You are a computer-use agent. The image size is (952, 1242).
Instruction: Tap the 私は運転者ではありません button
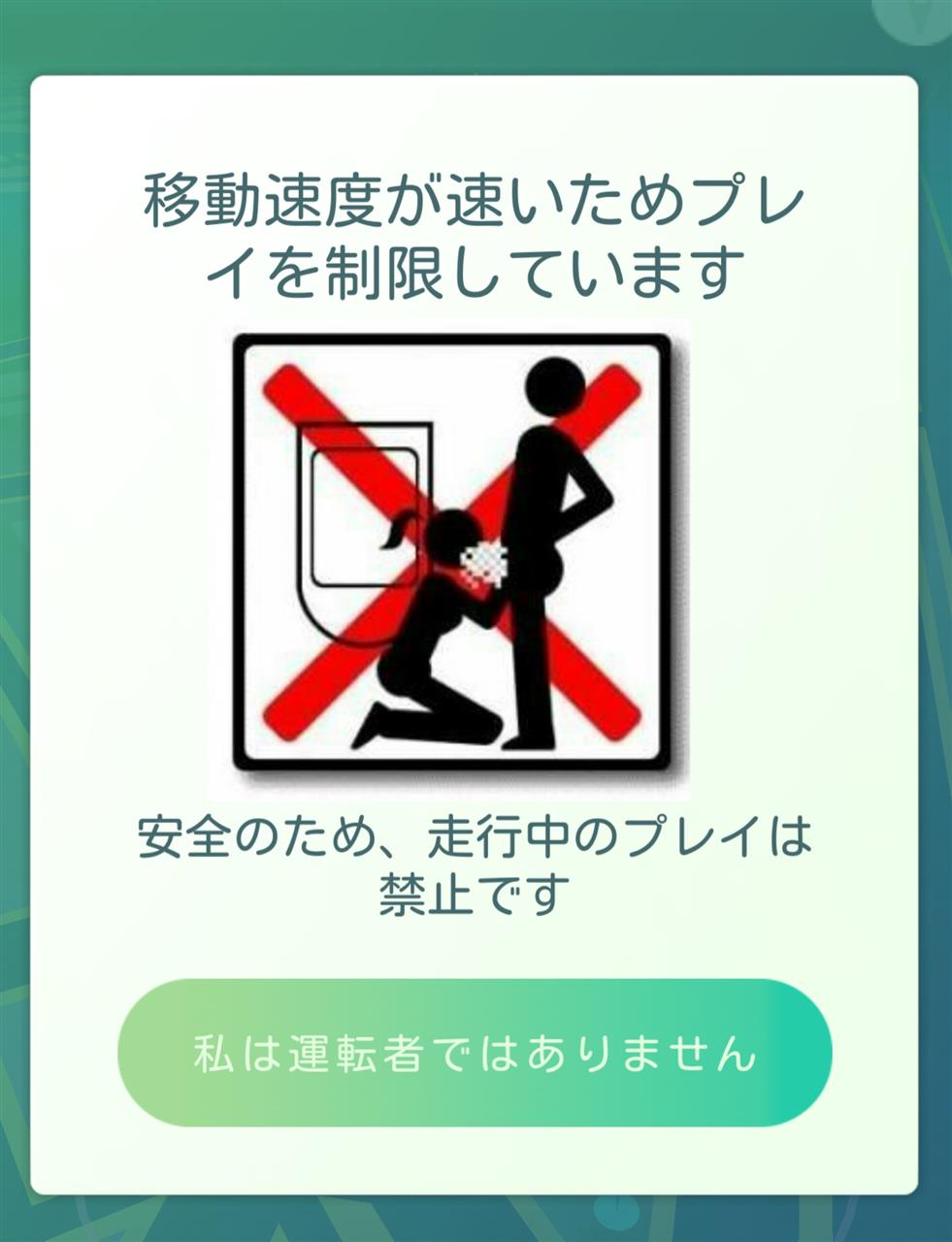point(475,1054)
